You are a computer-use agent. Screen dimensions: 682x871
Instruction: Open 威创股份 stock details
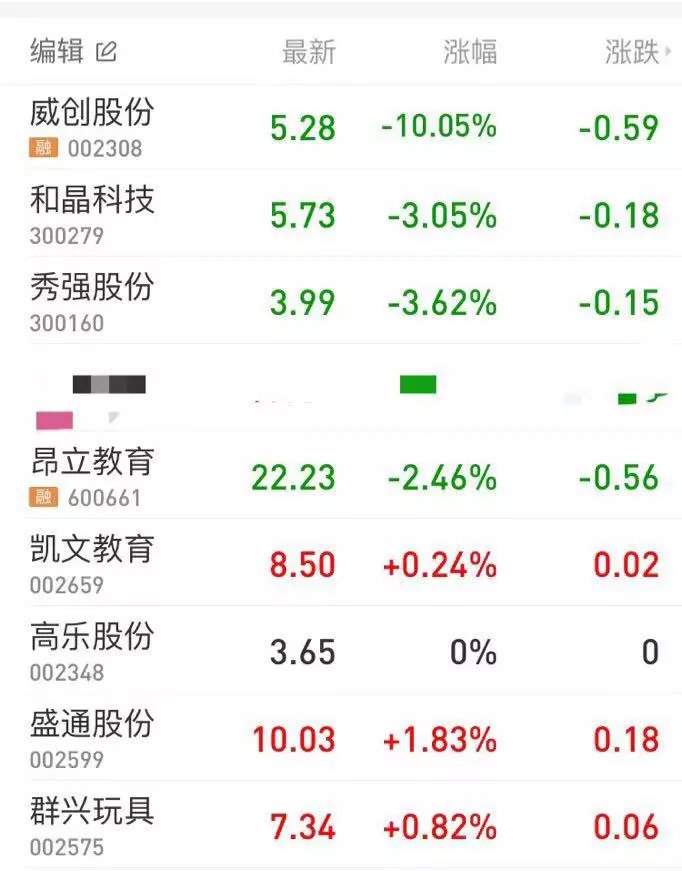(92, 127)
